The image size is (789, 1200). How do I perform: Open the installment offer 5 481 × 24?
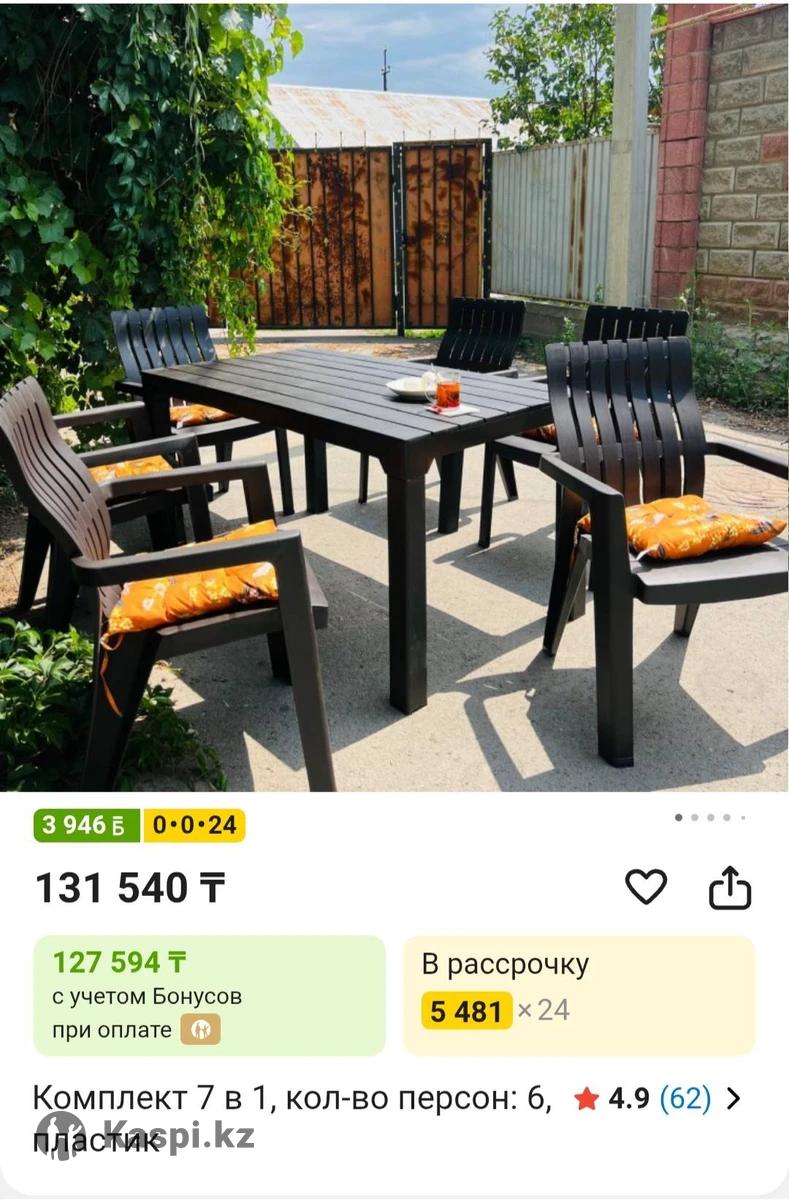click(x=579, y=995)
